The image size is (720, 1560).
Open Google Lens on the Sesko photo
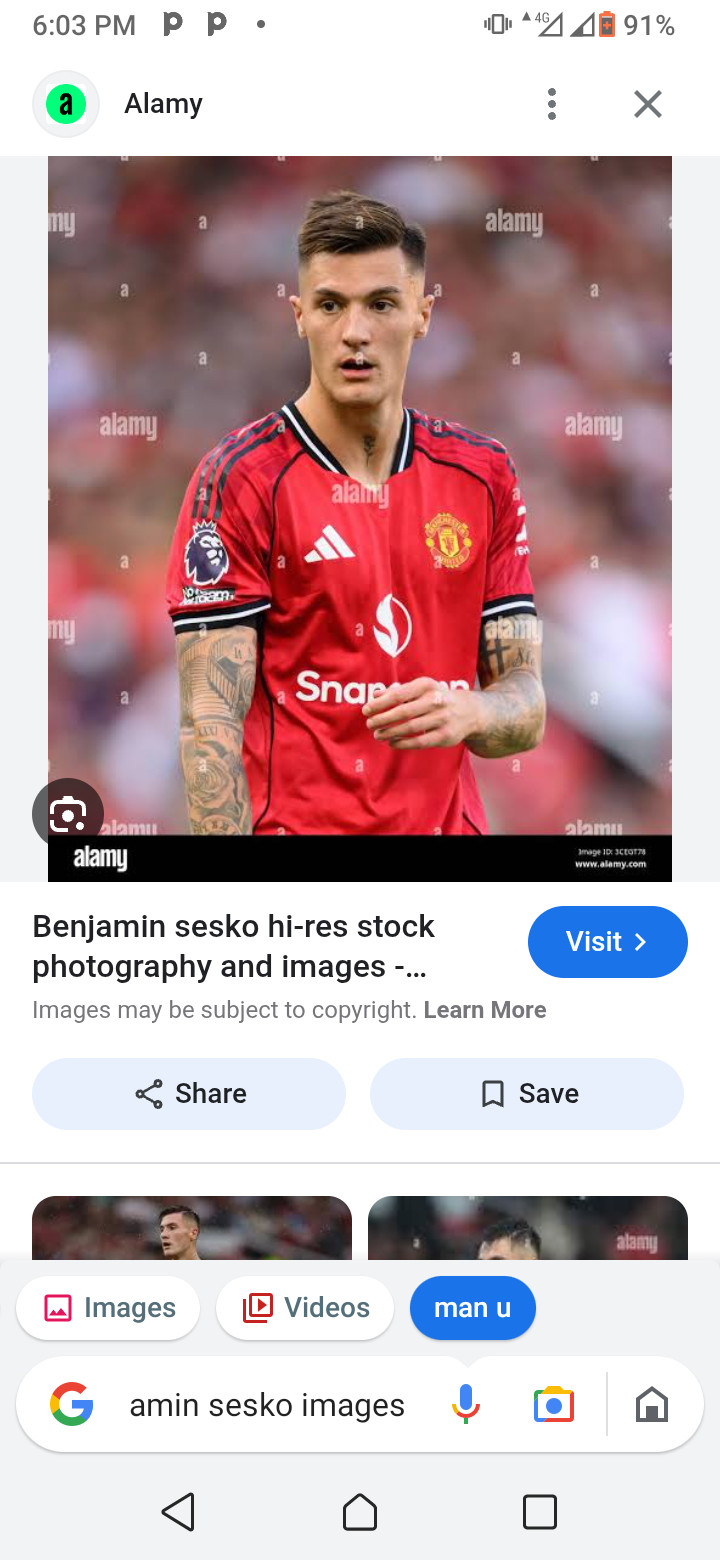tap(67, 813)
